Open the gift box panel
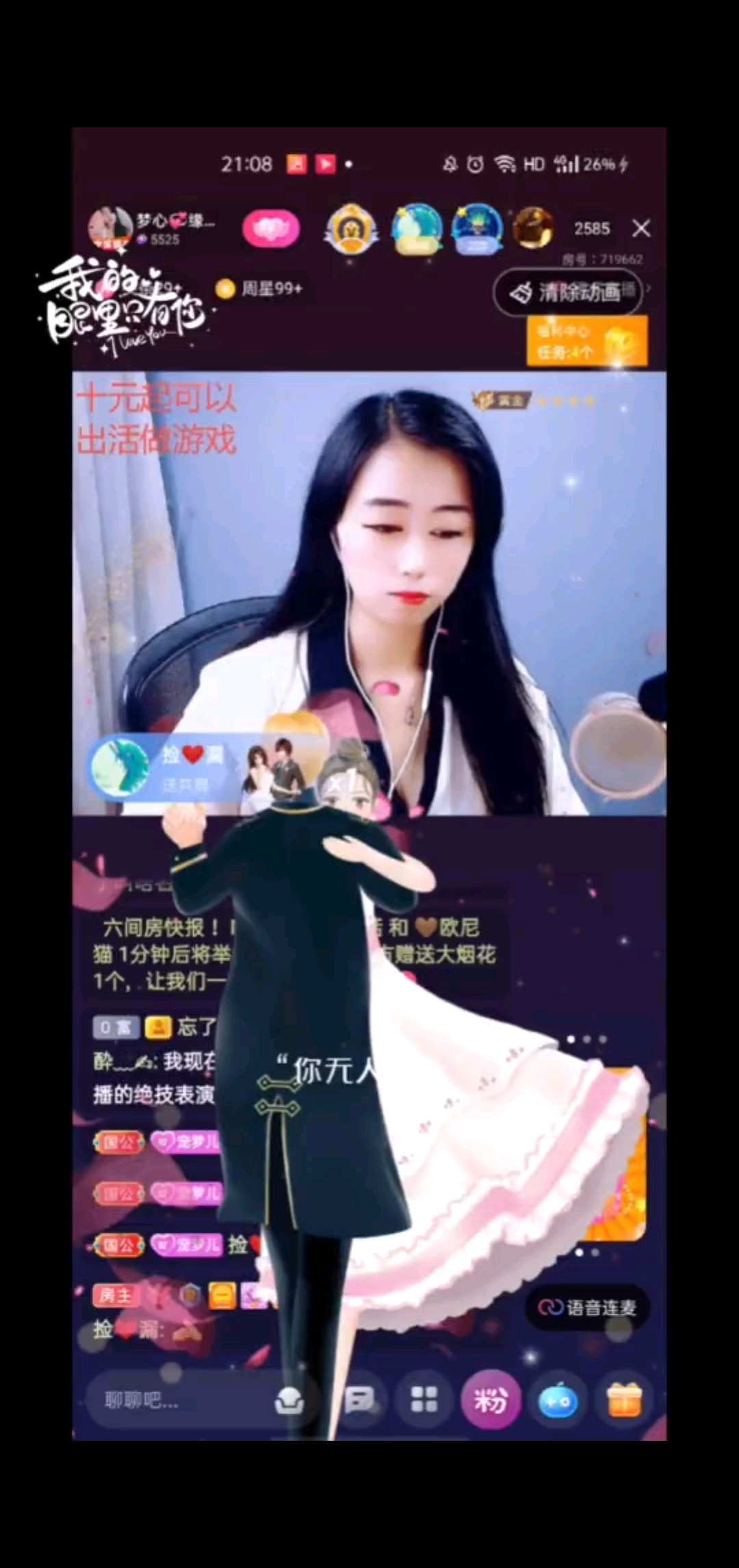Viewport: 739px width, 1568px height. [624, 1400]
